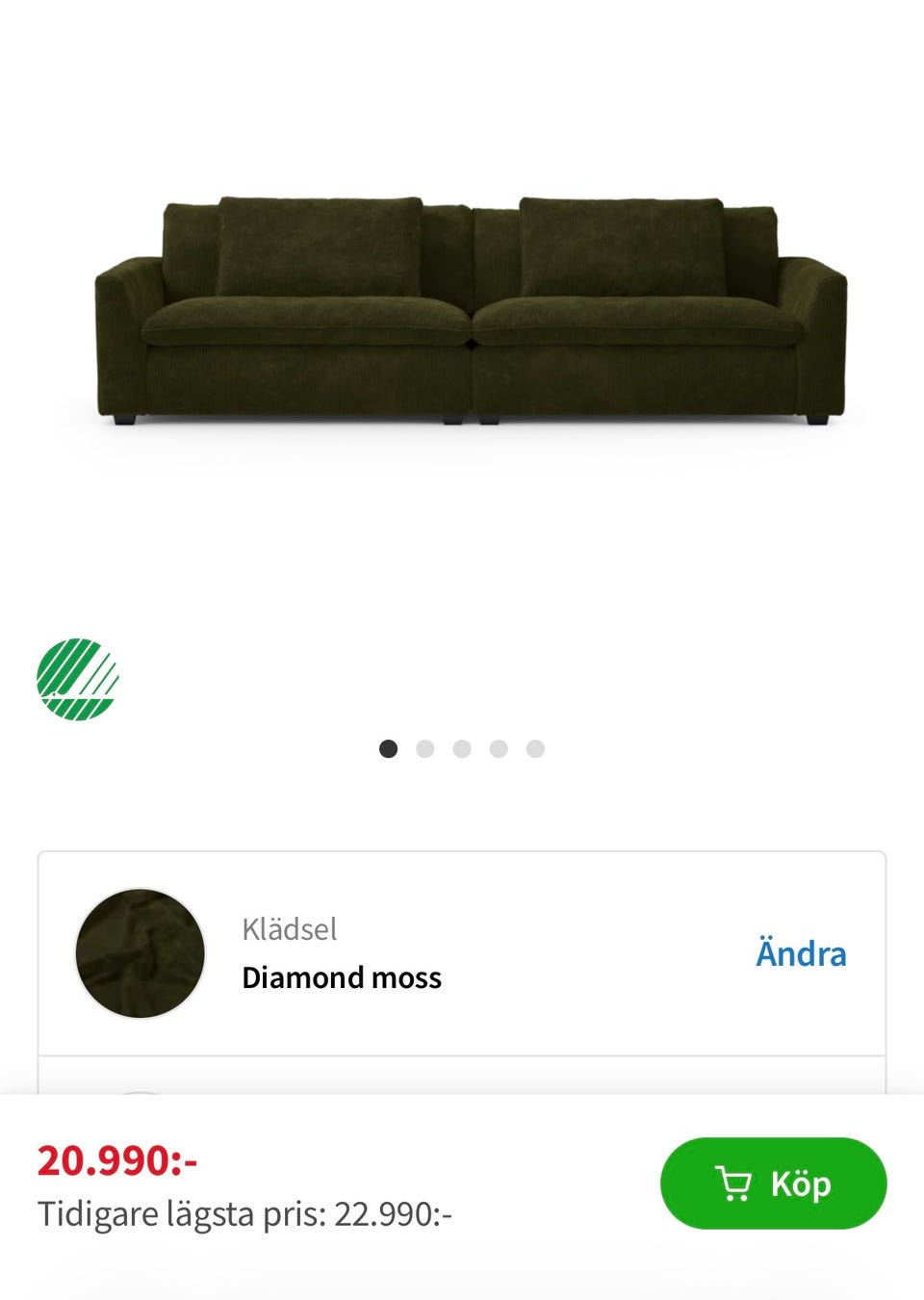This screenshot has height=1300, width=924.
Task: Open the Klädsel settings row
Action: [x=462, y=953]
